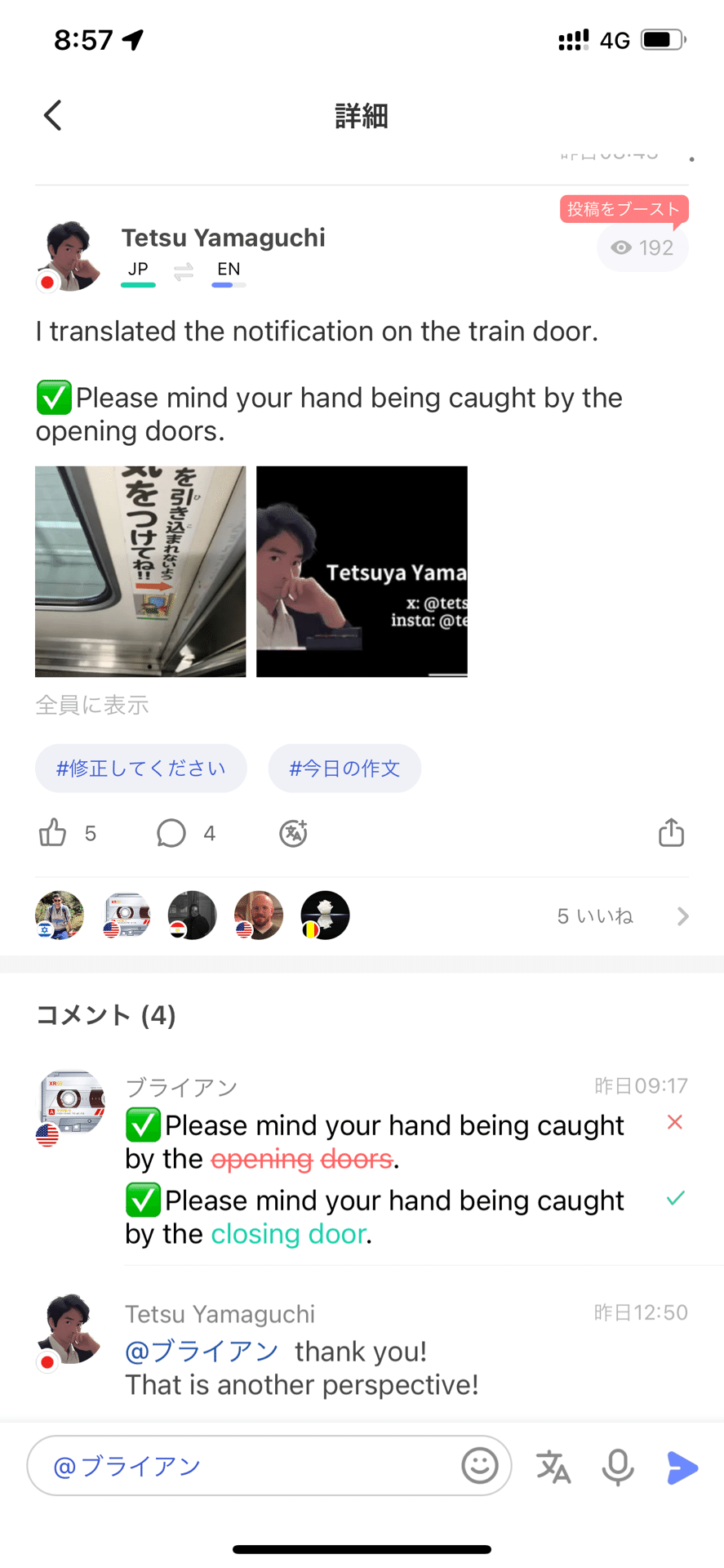724x1568 pixels.
Task: Swap languages with the JP-EN arrows
Action: tap(183, 272)
